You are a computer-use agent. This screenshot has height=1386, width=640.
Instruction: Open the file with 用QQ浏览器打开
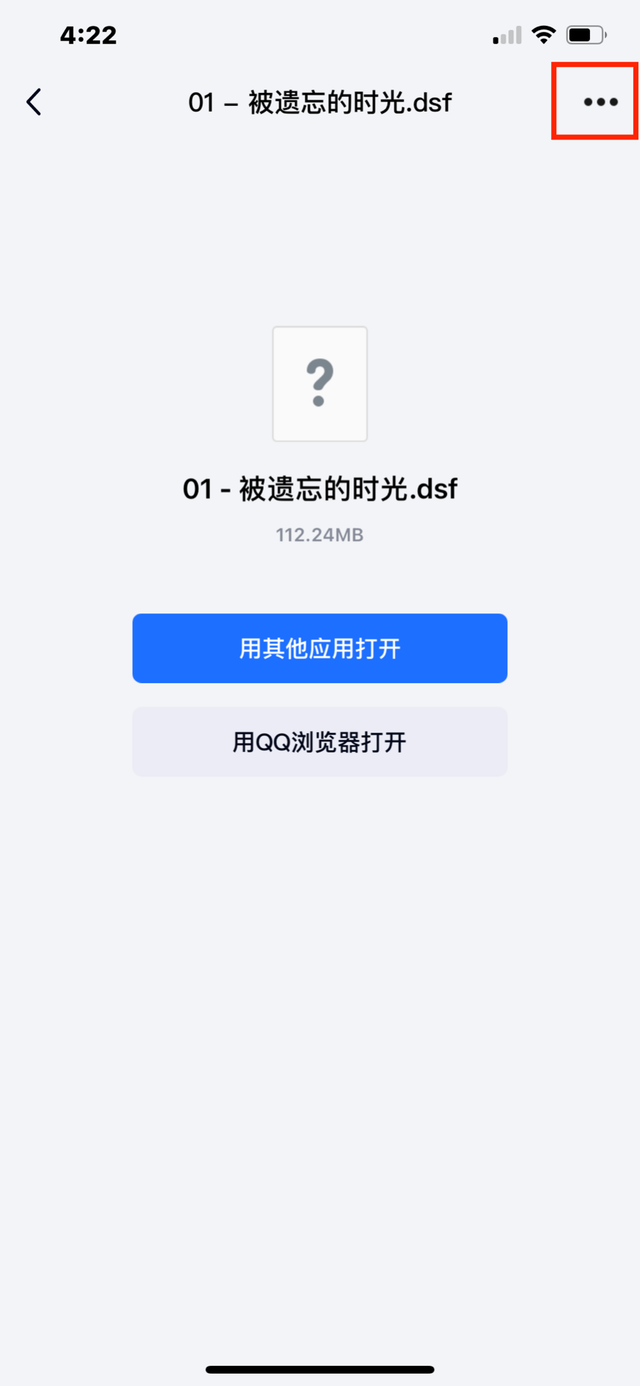click(320, 742)
